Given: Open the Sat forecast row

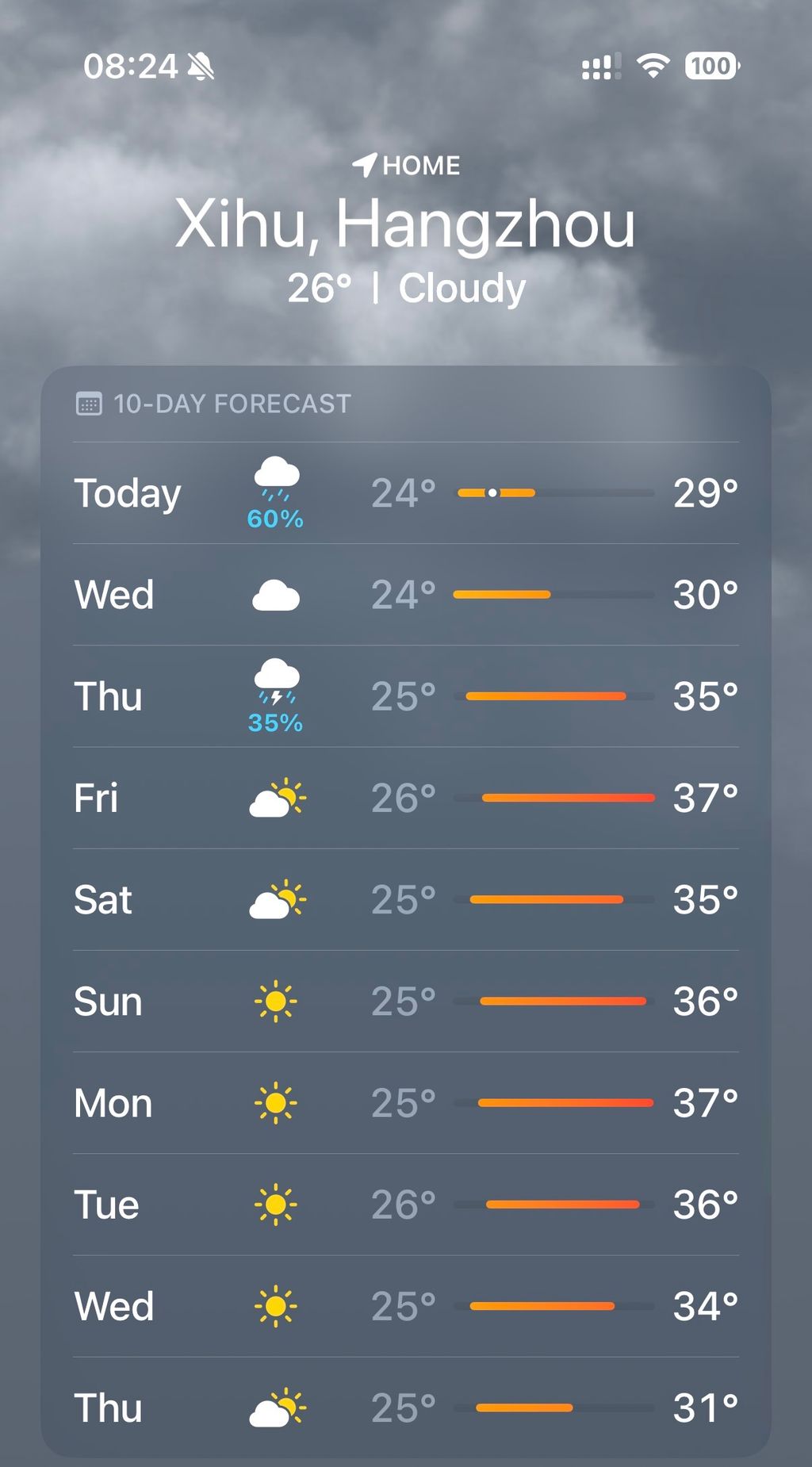Looking at the screenshot, I should point(405,900).
